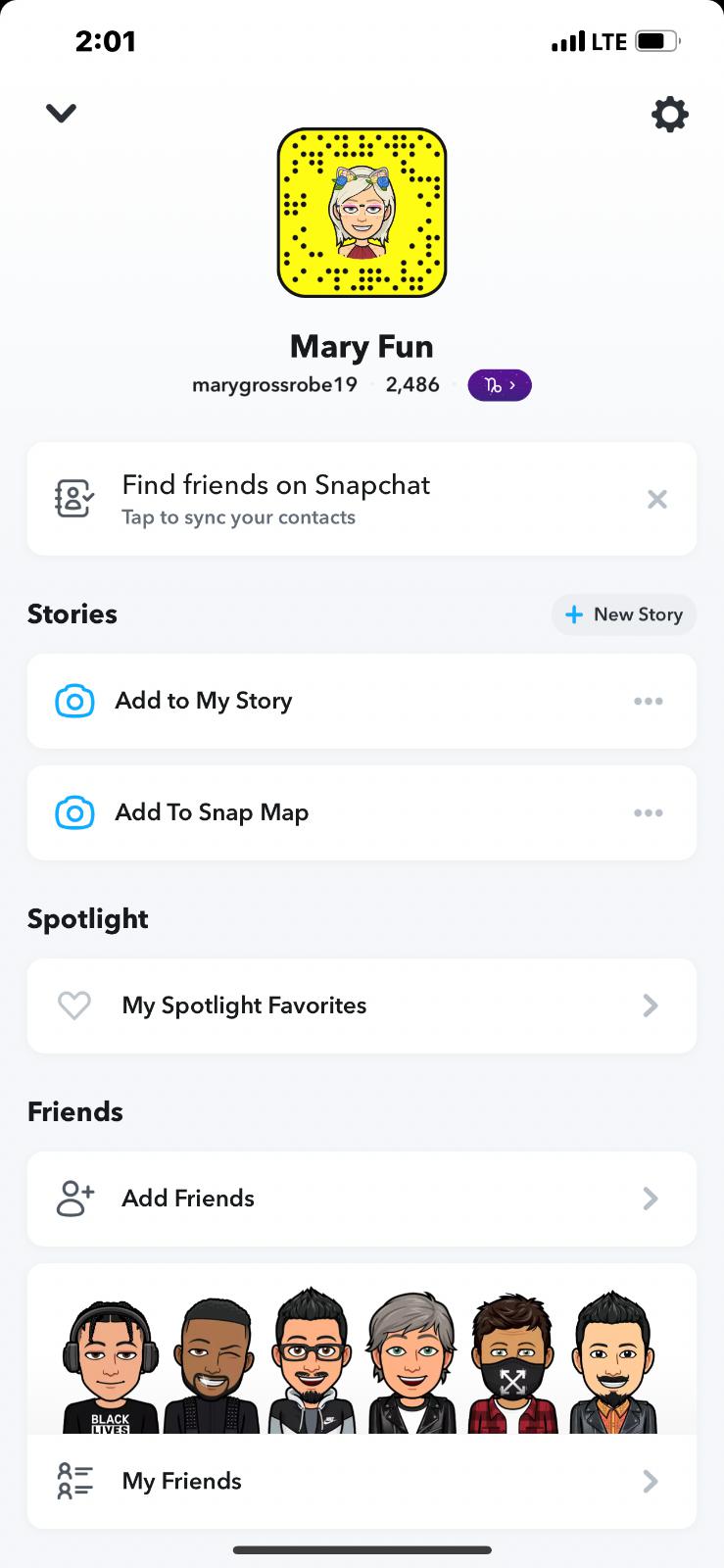Open the Capricorn zodiac badge
Screen dimensions: 724x1568
(500, 385)
